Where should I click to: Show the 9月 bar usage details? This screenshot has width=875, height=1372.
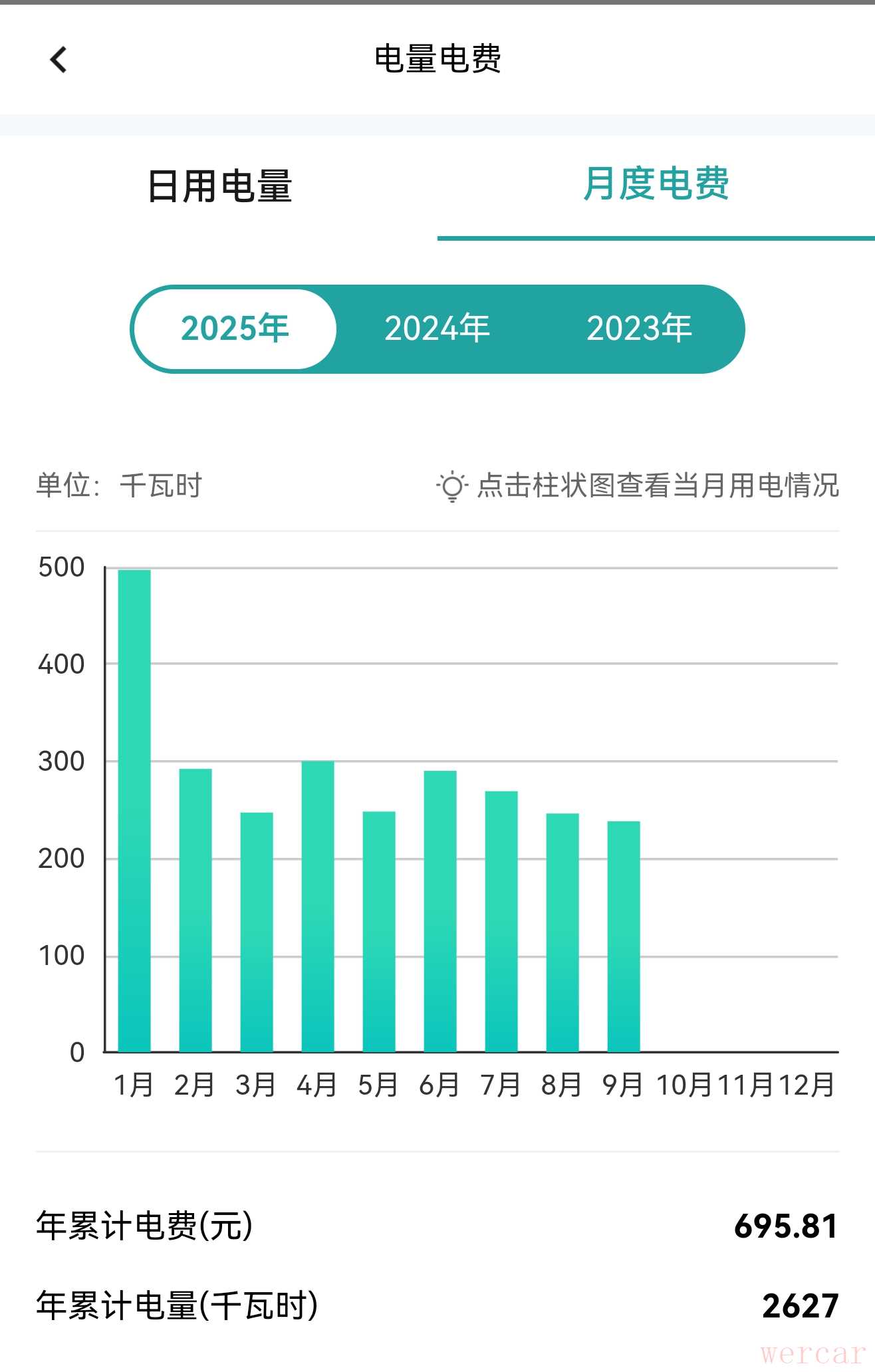tap(624, 936)
